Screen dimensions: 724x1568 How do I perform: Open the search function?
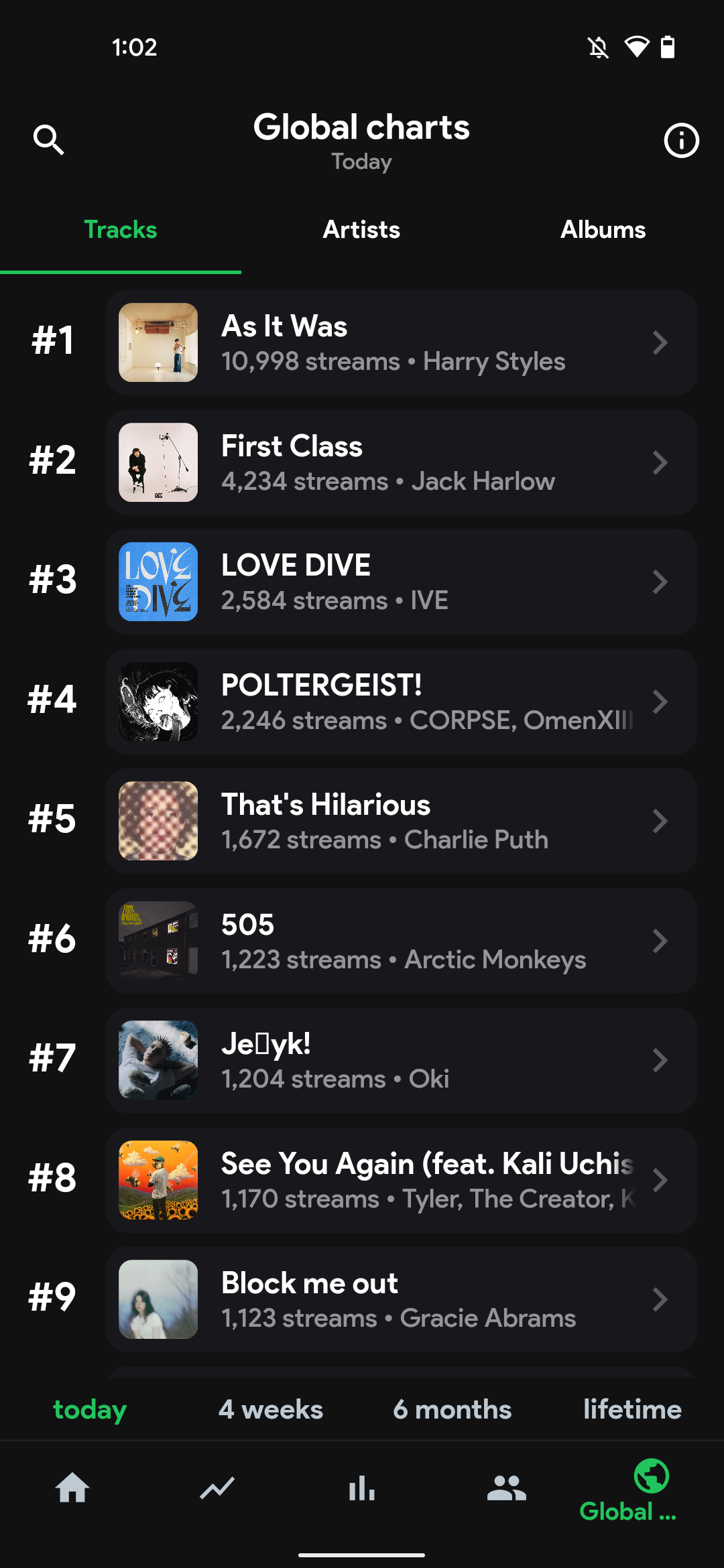pos(49,140)
